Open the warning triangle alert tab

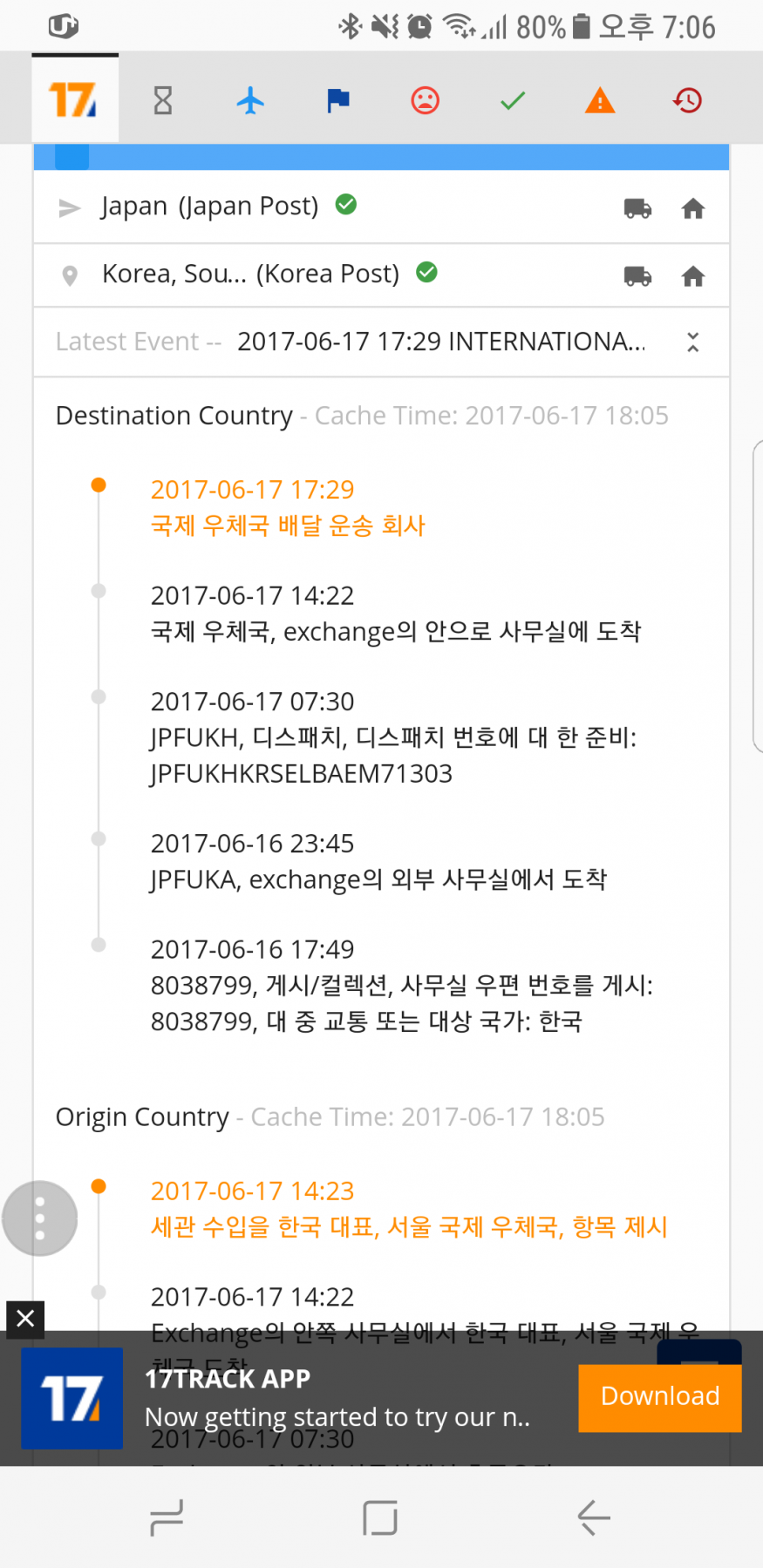pyautogui.click(x=600, y=100)
